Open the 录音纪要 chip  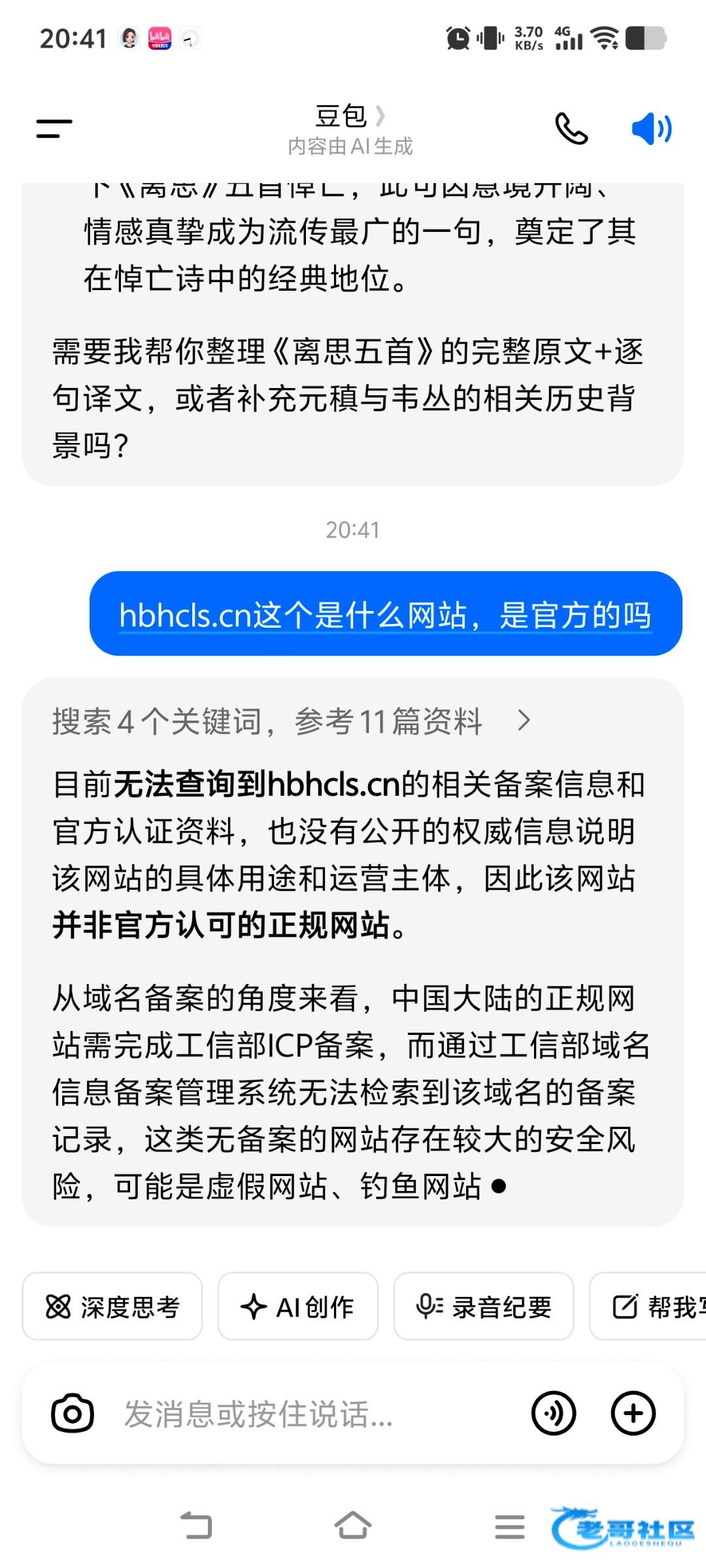(484, 1307)
